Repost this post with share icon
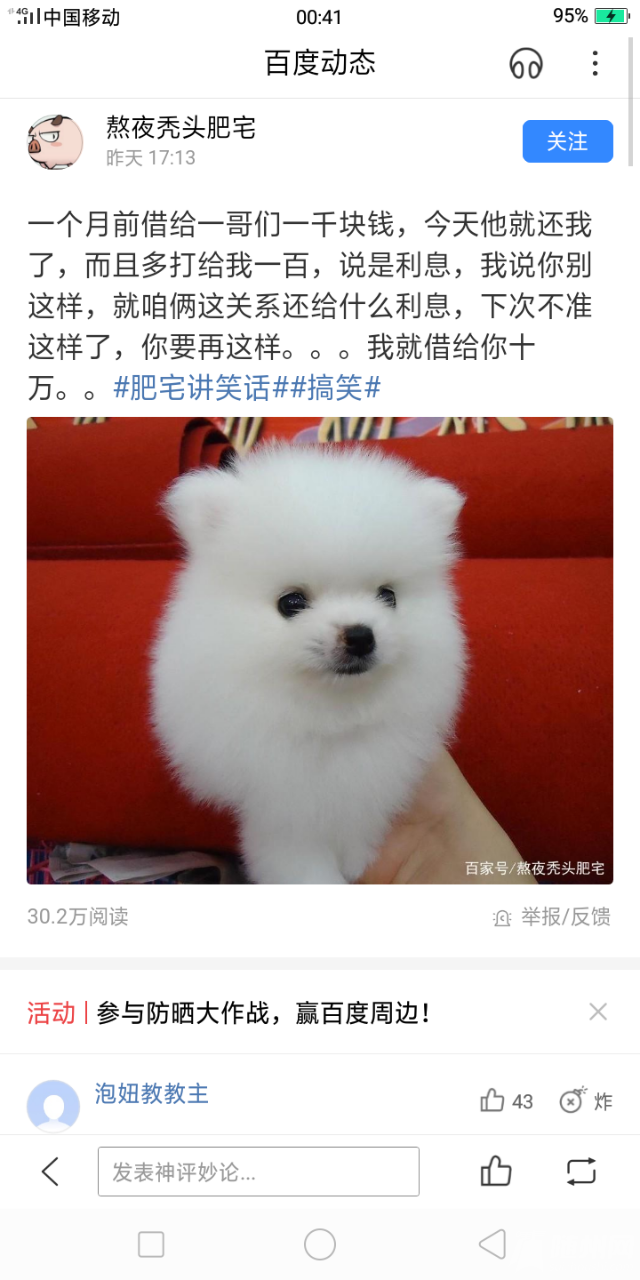The width and height of the screenshot is (640, 1280). click(x=580, y=1171)
